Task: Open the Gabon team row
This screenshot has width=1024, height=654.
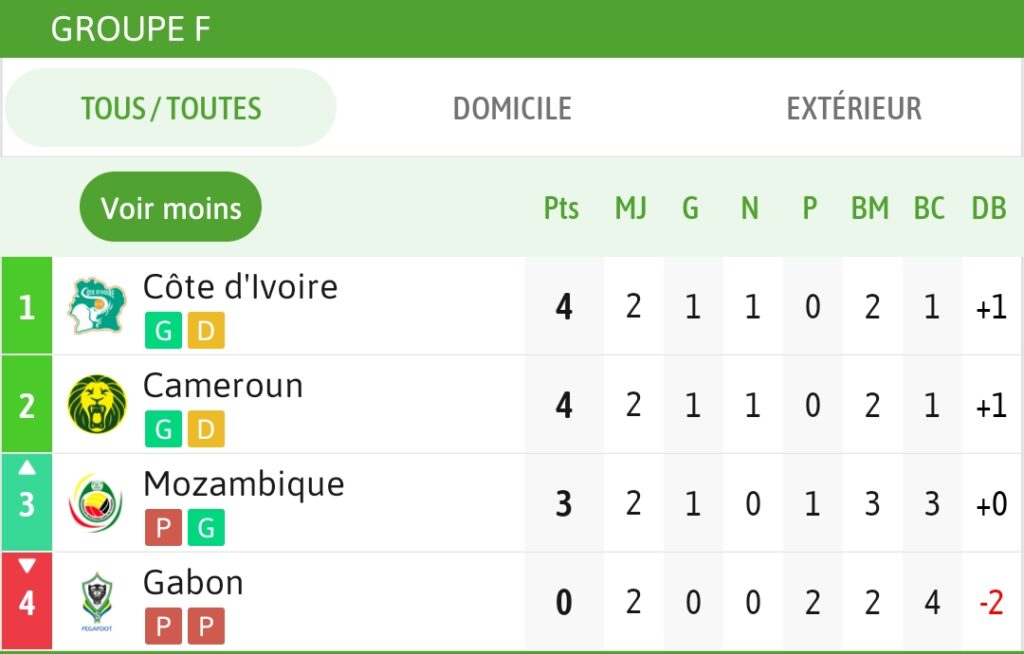Action: 193,583
